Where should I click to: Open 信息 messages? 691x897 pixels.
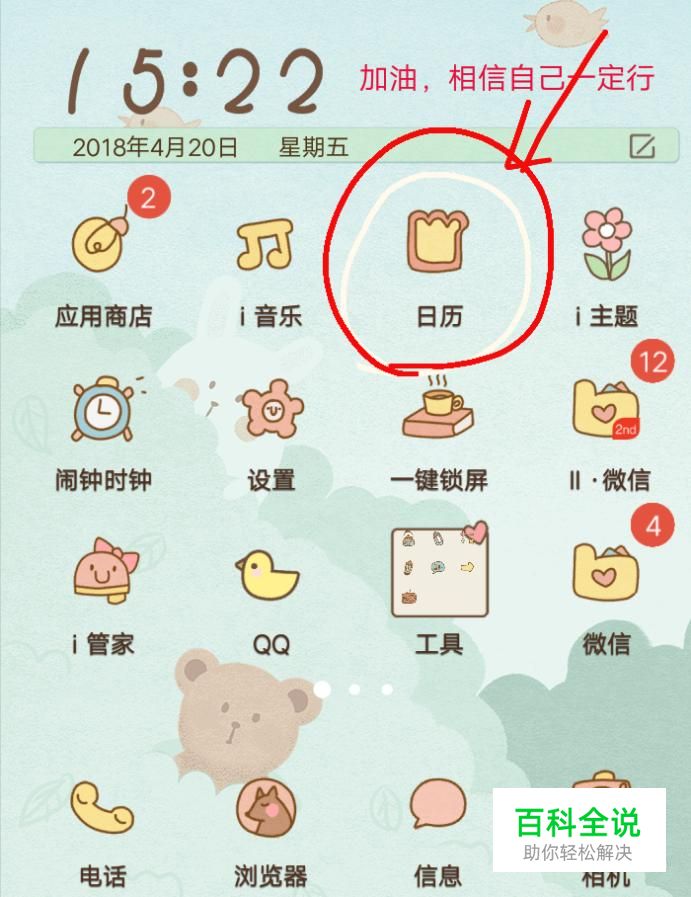click(439, 806)
